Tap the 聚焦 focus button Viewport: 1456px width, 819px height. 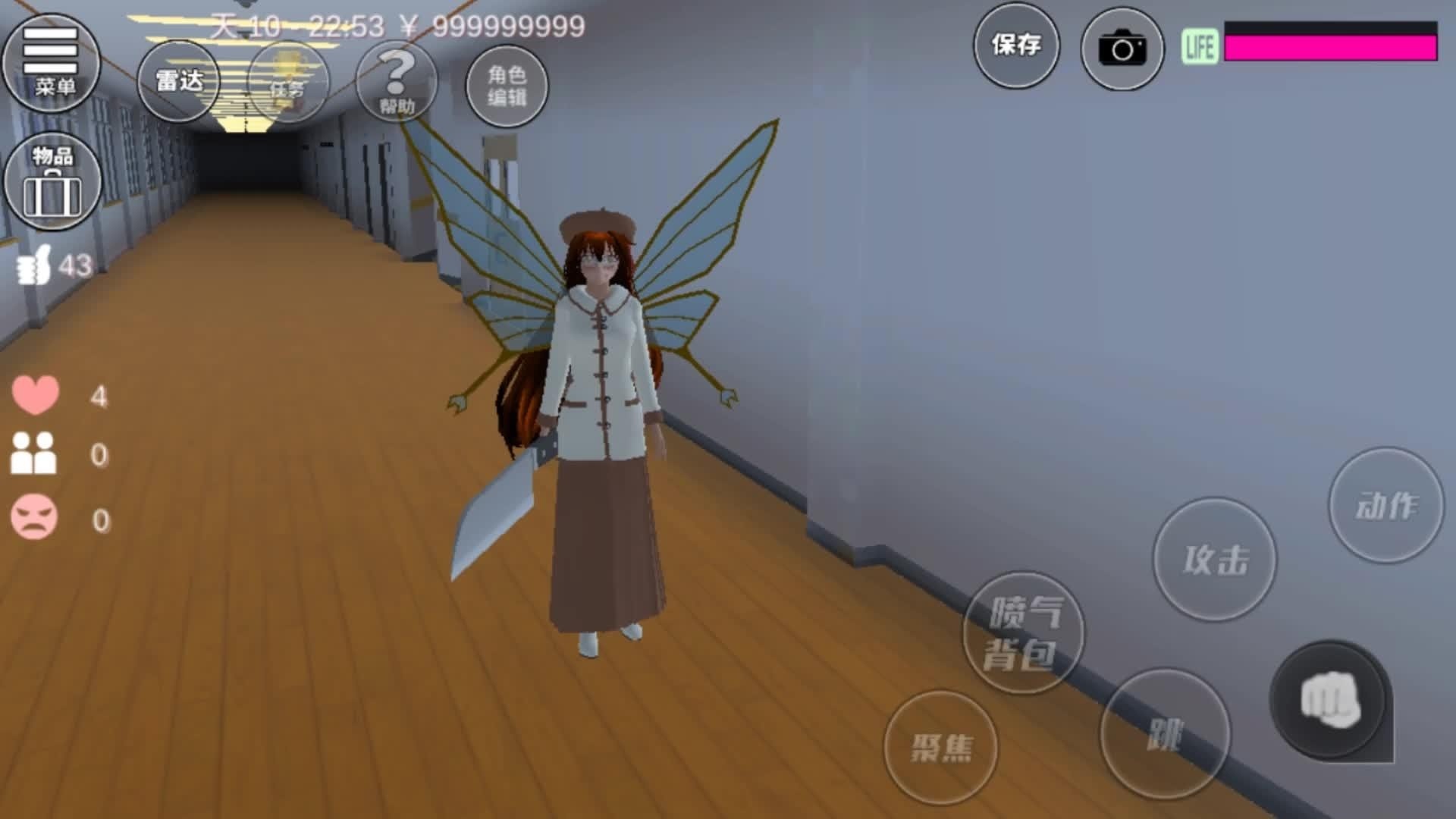tap(941, 748)
